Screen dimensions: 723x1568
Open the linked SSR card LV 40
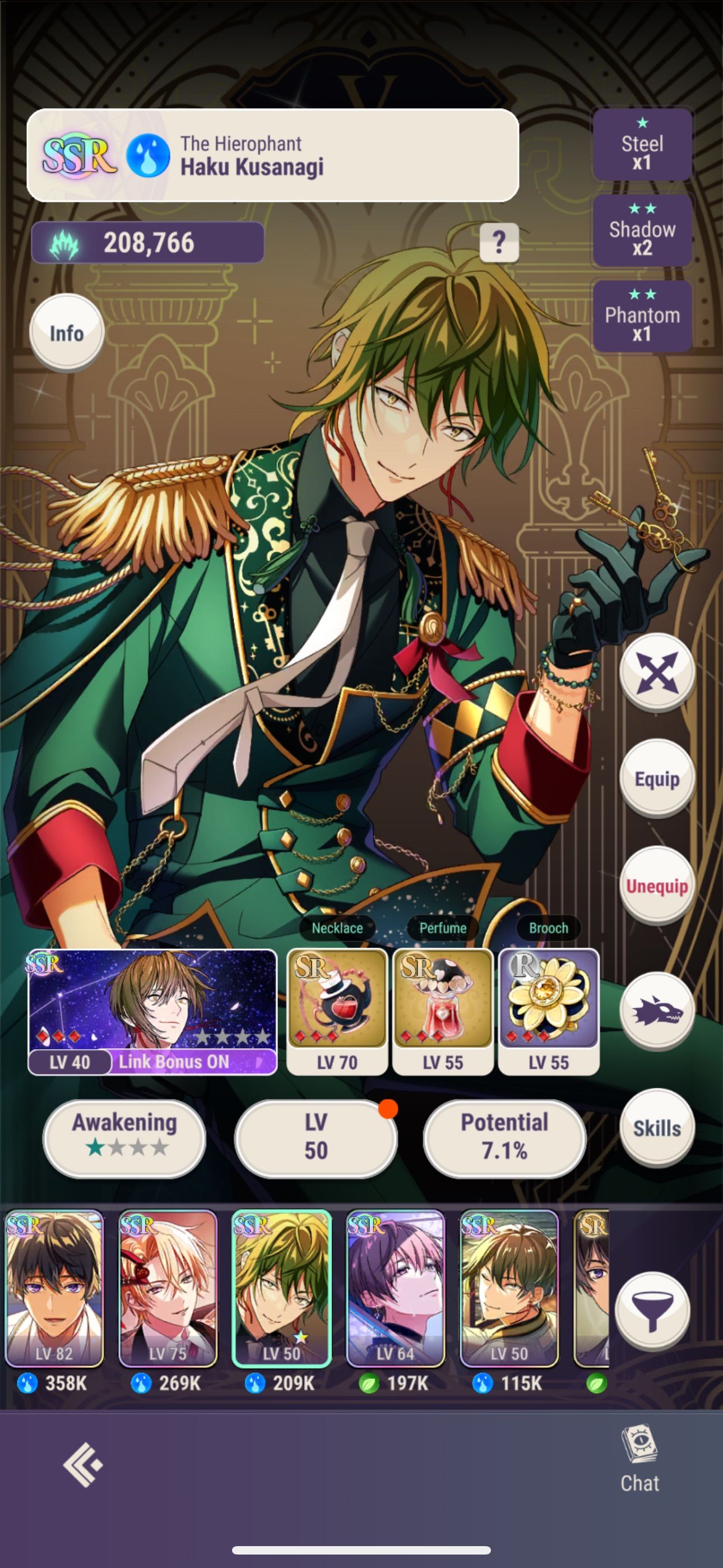point(153,1011)
